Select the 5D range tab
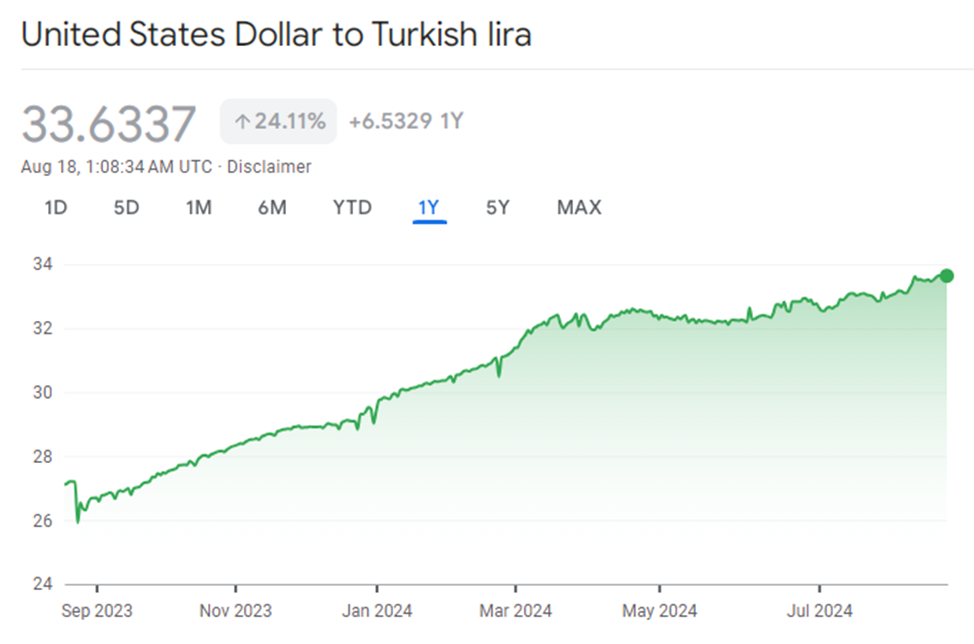 126,208
